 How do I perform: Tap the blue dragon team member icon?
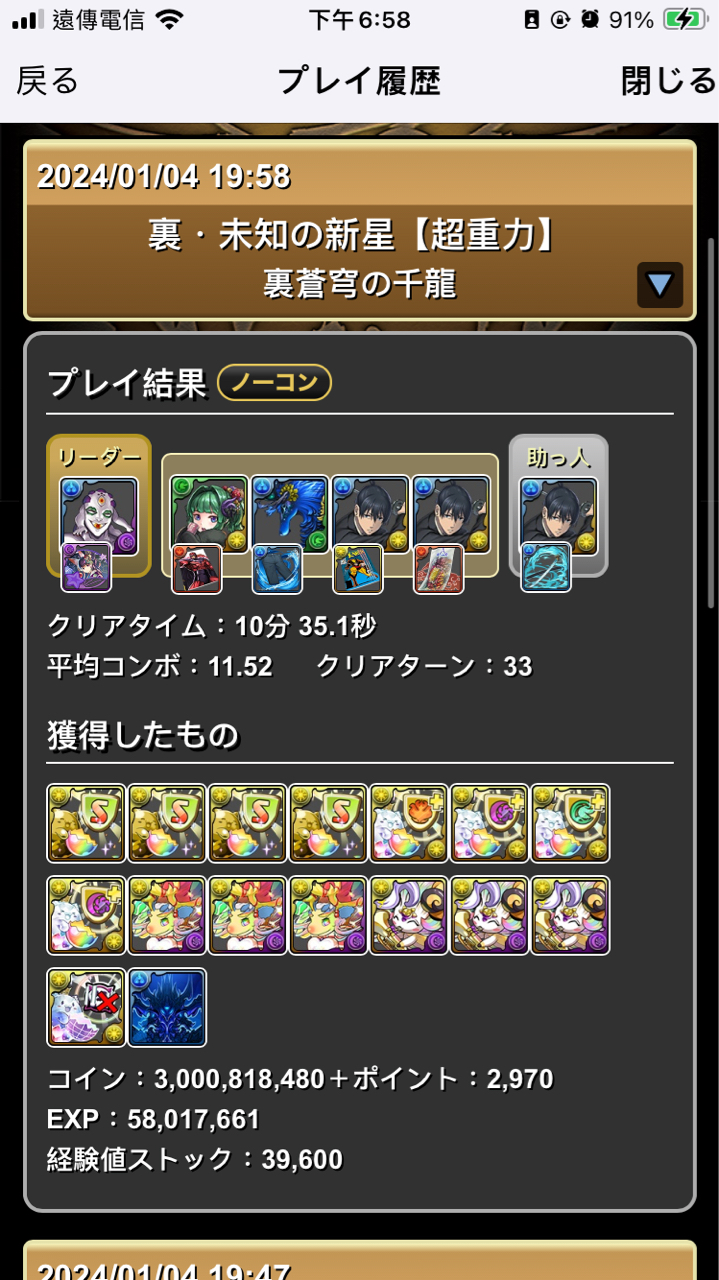[x=290, y=515]
